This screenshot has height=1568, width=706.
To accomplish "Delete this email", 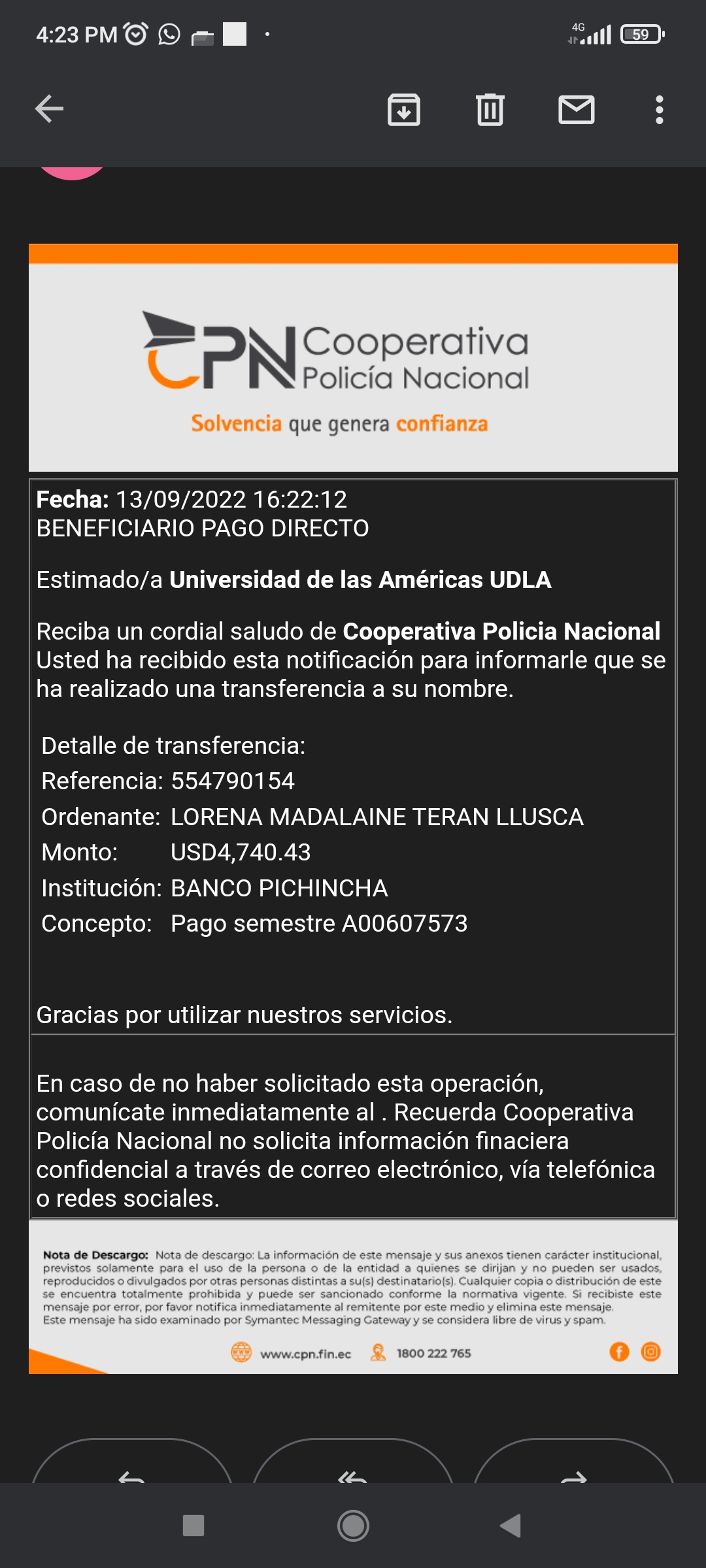I will pyautogui.click(x=490, y=109).
